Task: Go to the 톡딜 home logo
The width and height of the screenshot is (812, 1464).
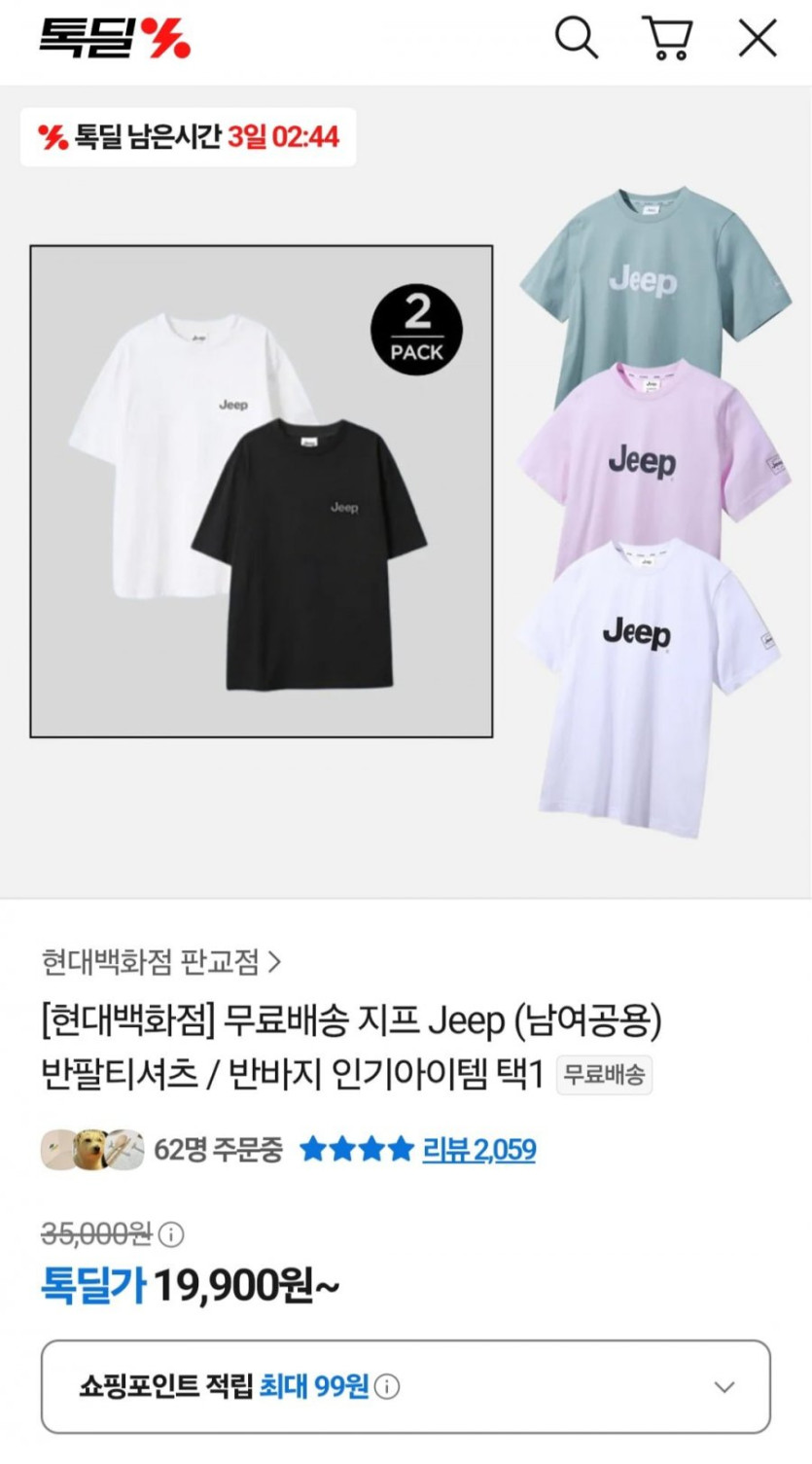Action: pos(115,39)
